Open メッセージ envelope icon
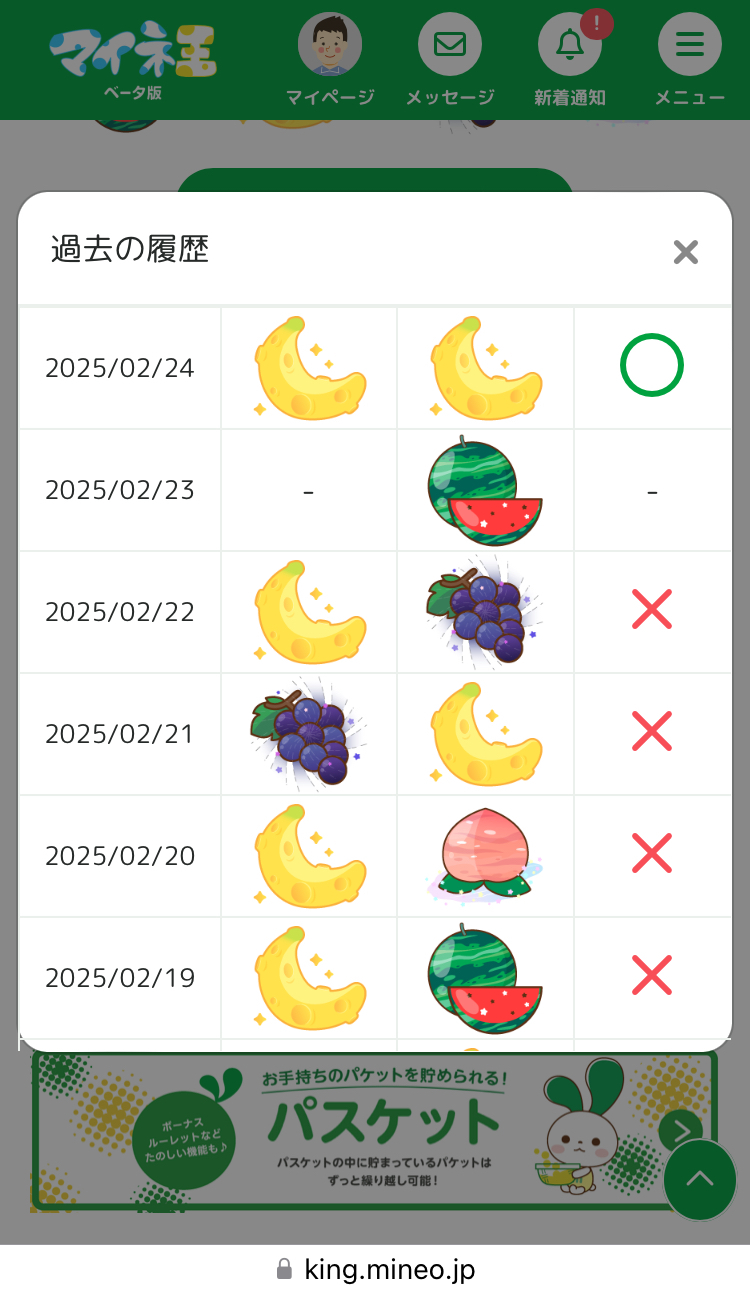Viewport: 750px width, 1294px height. 450,46
